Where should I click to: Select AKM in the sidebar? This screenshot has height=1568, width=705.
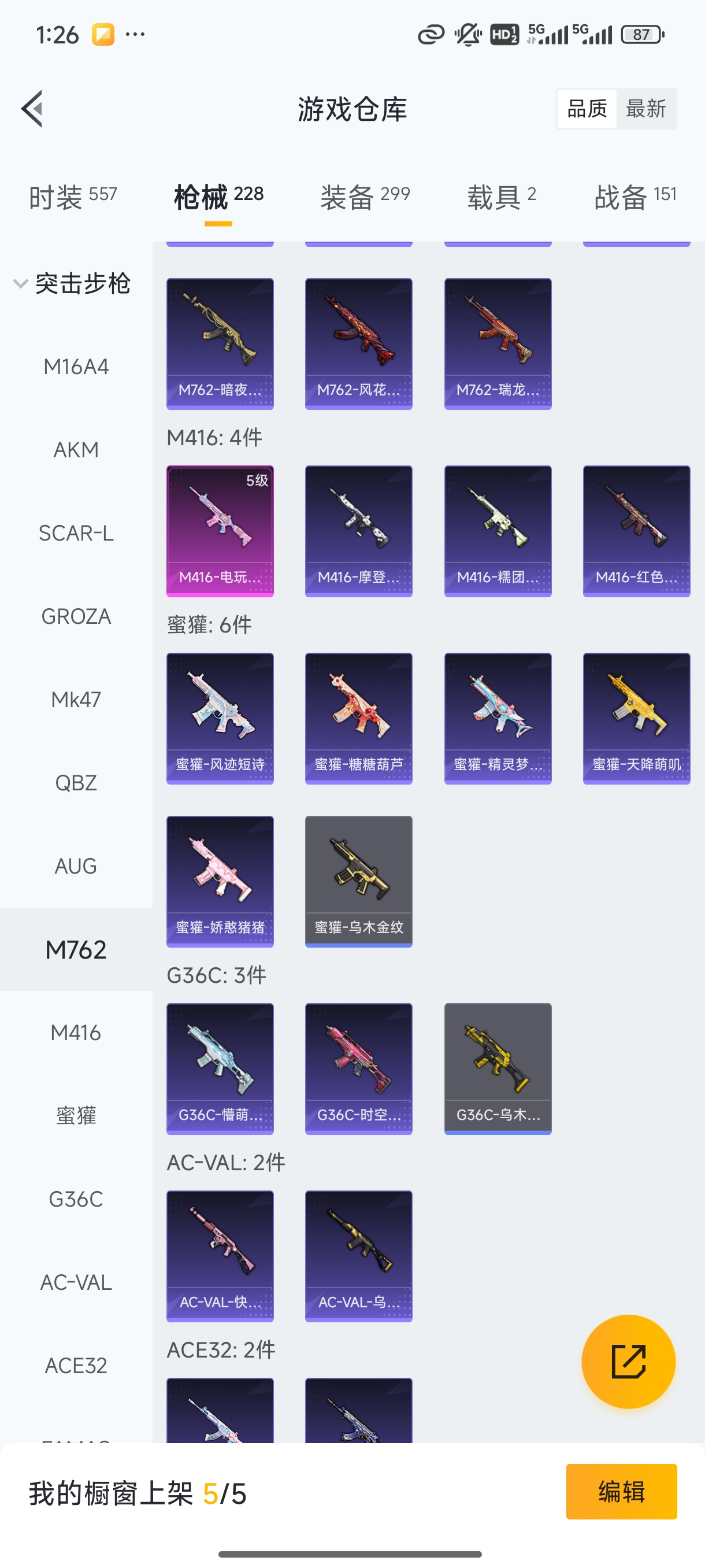pyautogui.click(x=76, y=450)
